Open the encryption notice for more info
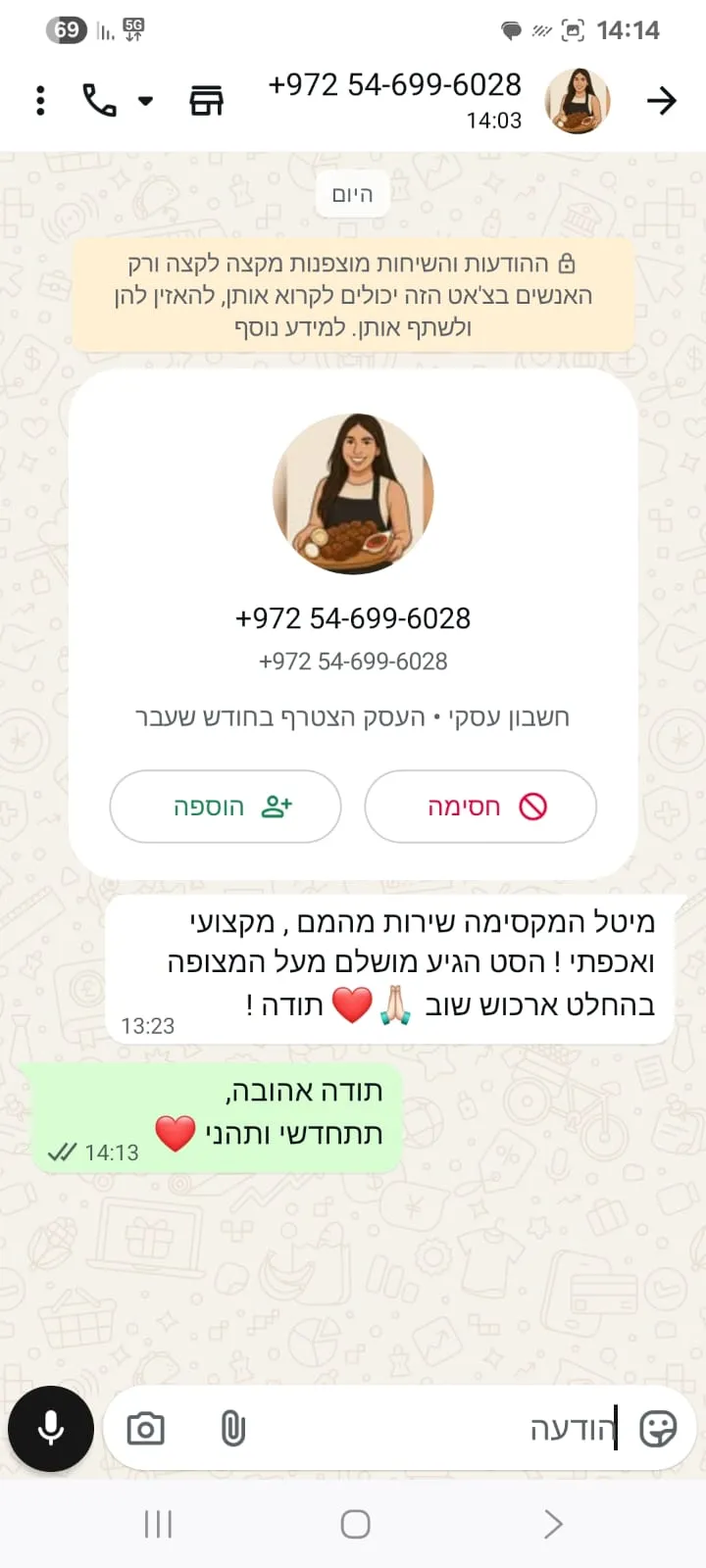Screen dimensions: 706x1568 pyautogui.click(x=353, y=295)
